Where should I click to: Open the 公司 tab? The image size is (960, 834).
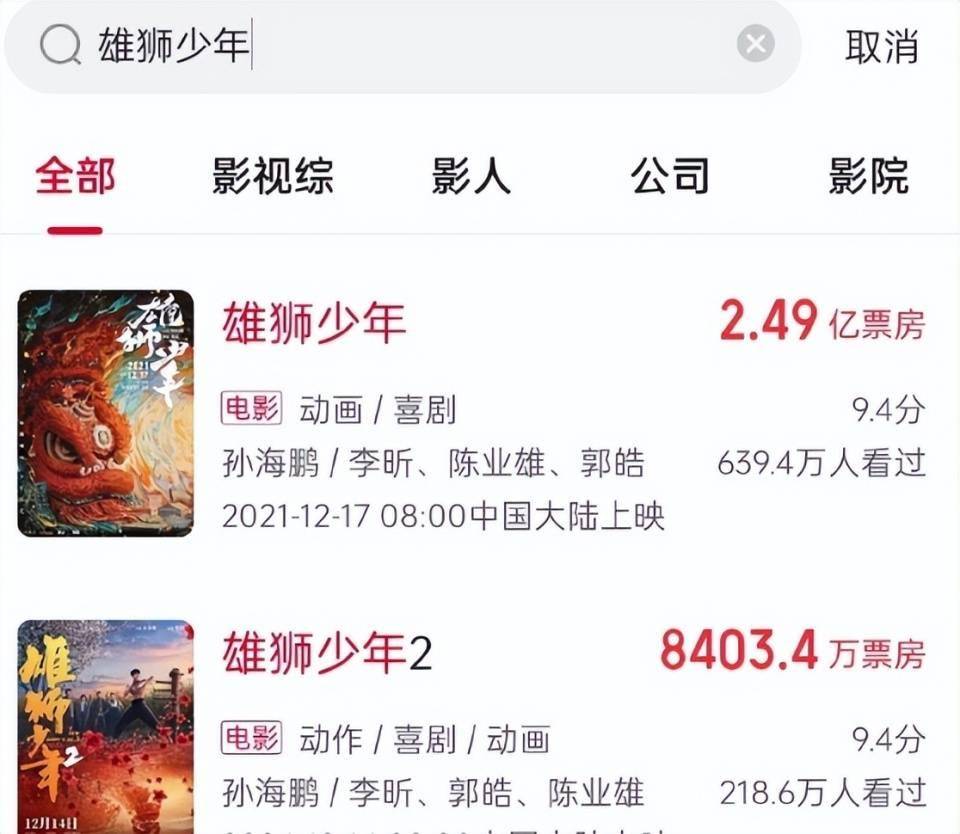point(670,177)
